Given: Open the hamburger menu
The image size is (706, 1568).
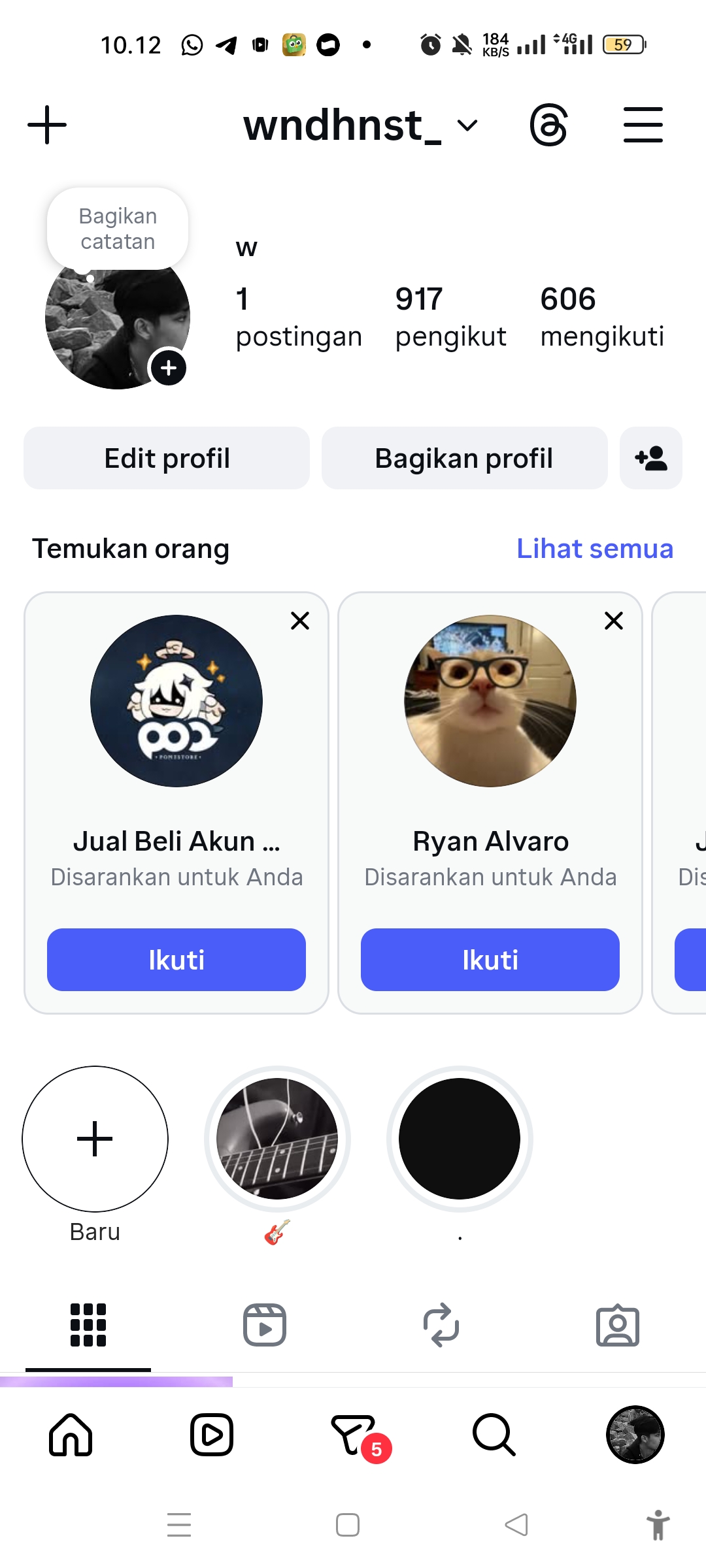Looking at the screenshot, I should [643, 125].
